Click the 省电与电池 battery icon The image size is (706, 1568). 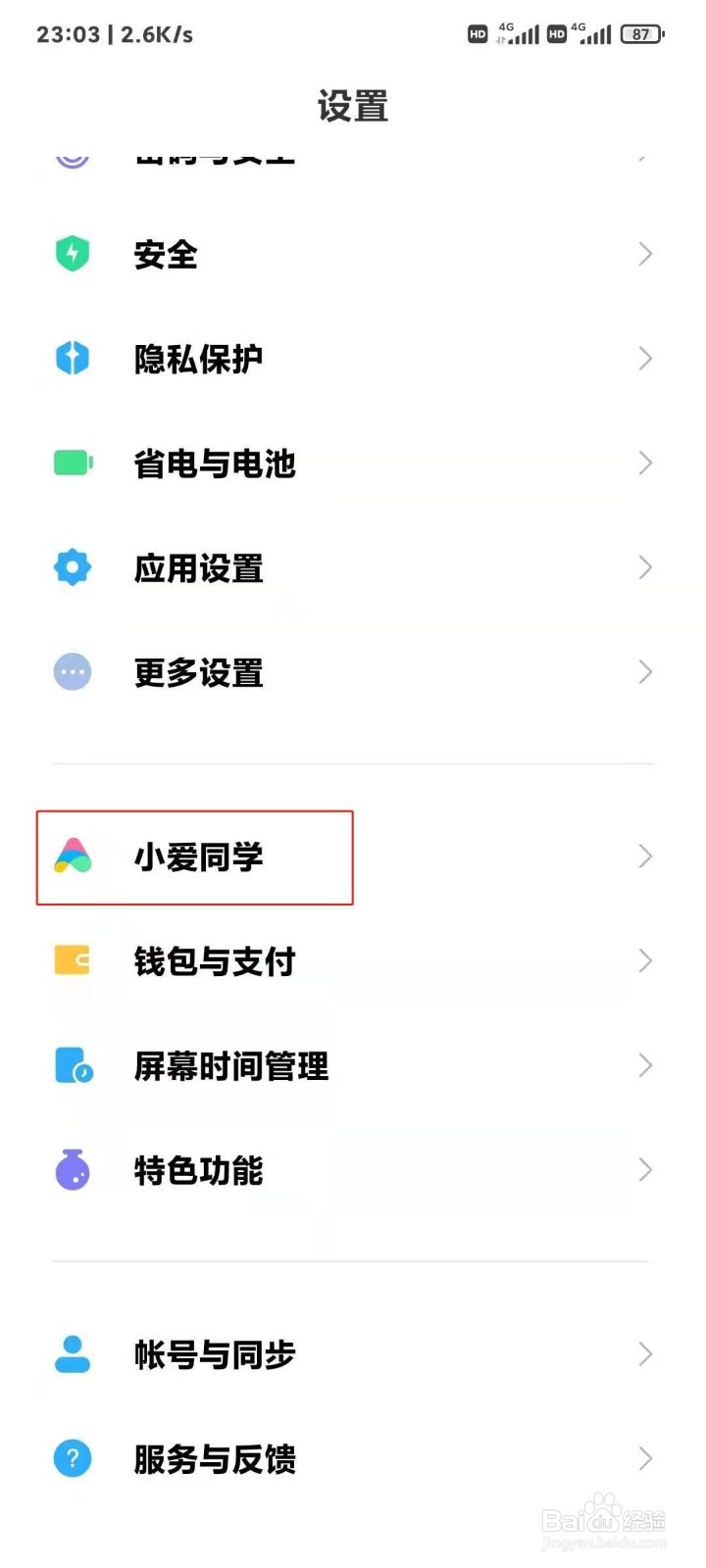[x=72, y=463]
